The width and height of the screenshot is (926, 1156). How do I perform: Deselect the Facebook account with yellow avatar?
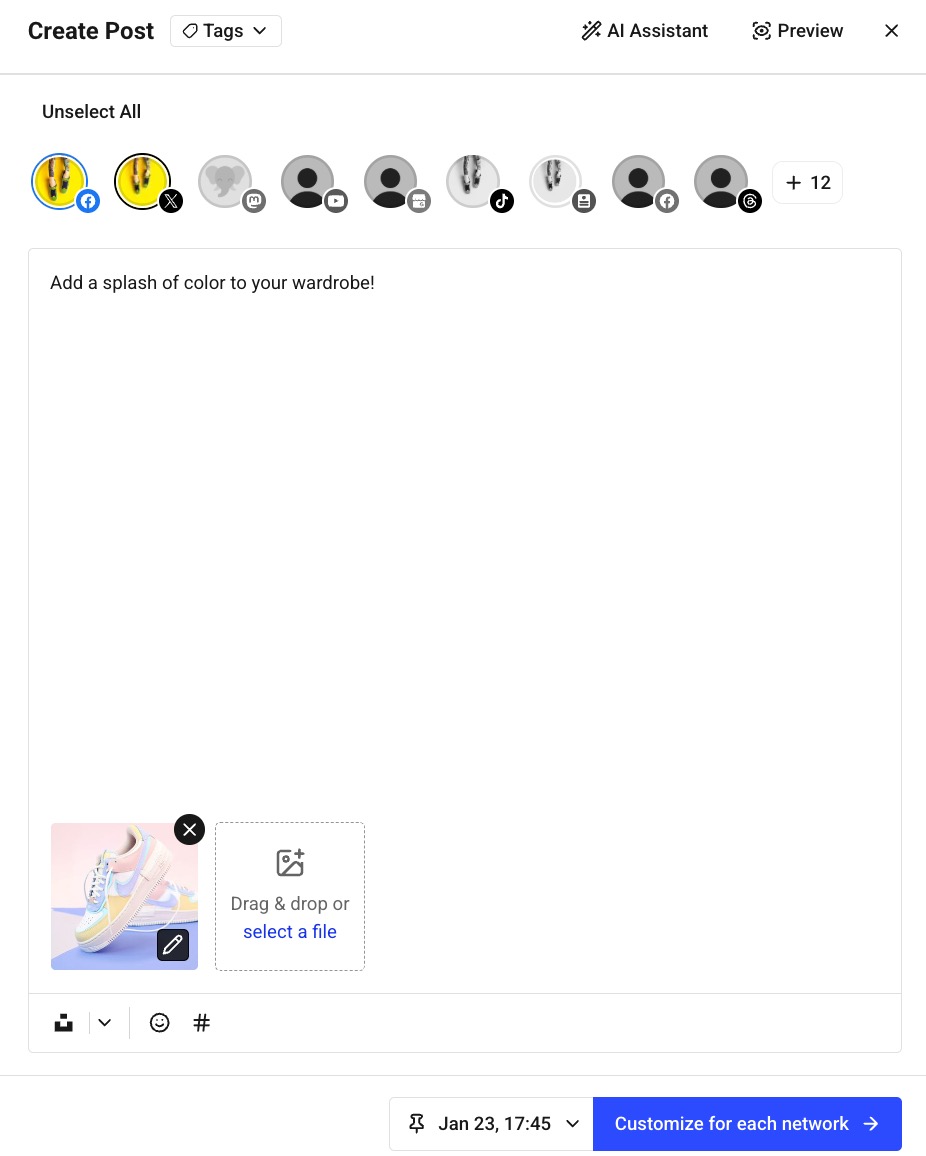(60, 182)
